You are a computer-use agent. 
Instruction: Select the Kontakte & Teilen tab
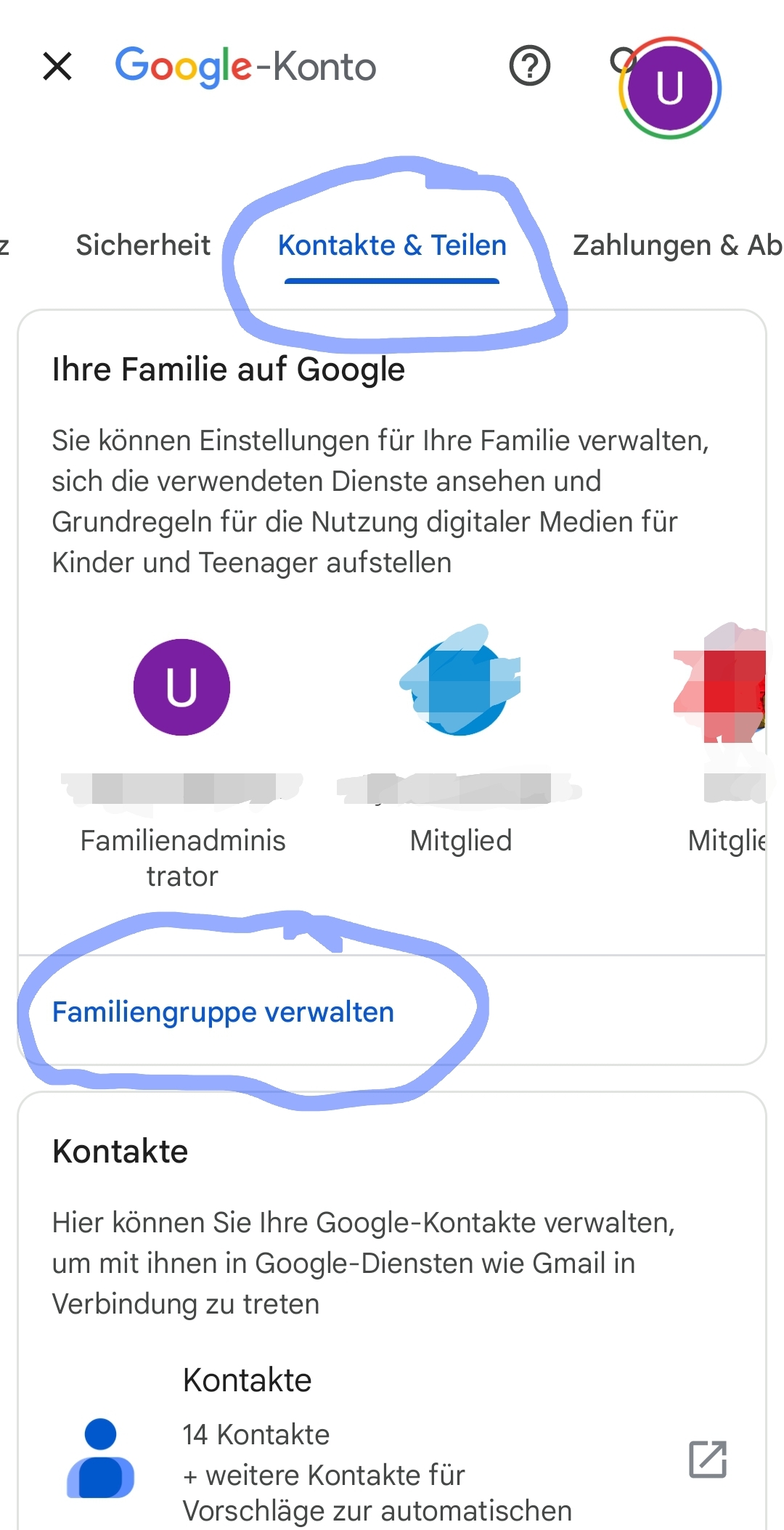(392, 245)
